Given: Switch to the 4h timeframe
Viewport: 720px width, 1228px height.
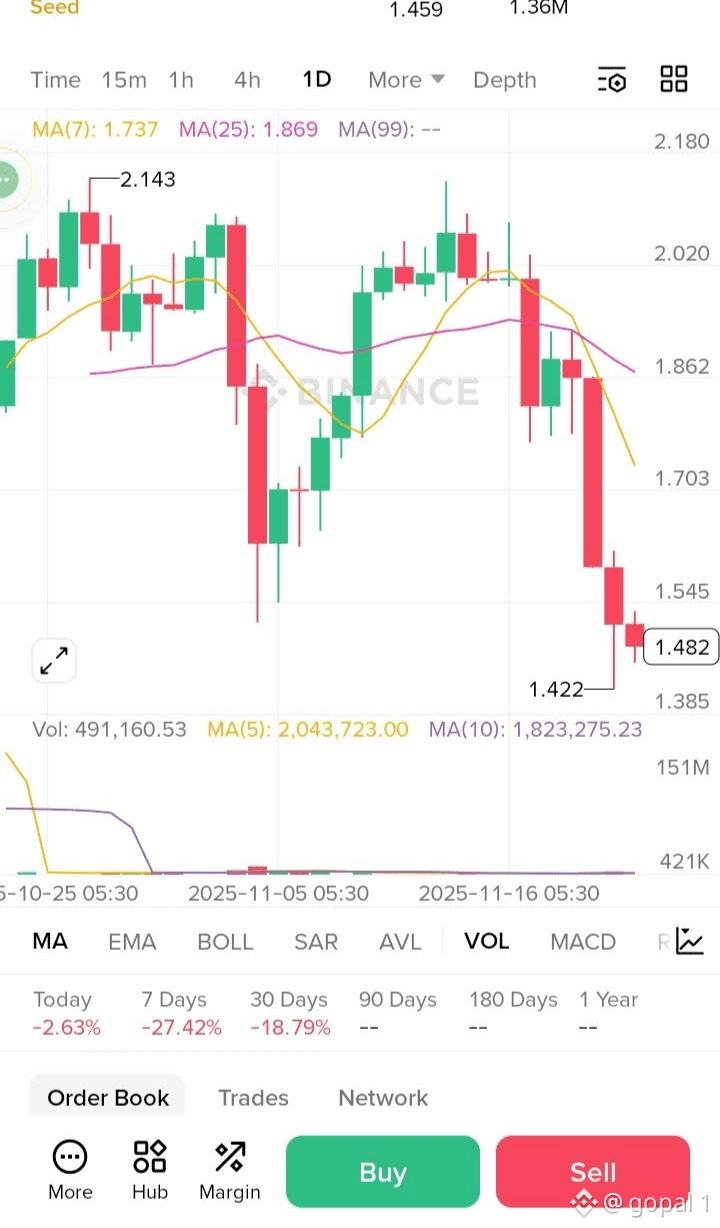Looking at the screenshot, I should (247, 80).
